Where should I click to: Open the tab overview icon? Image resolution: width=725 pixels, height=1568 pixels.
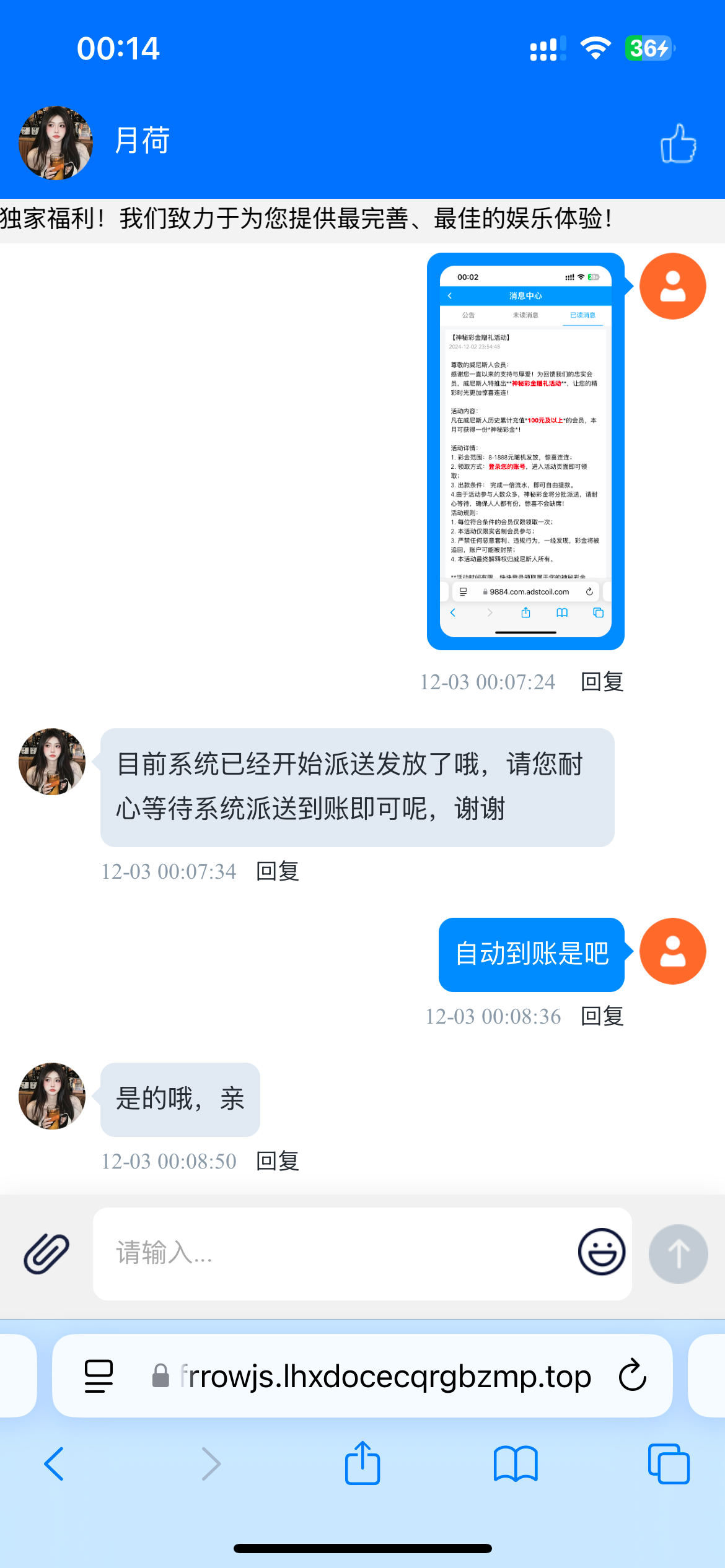click(669, 1465)
